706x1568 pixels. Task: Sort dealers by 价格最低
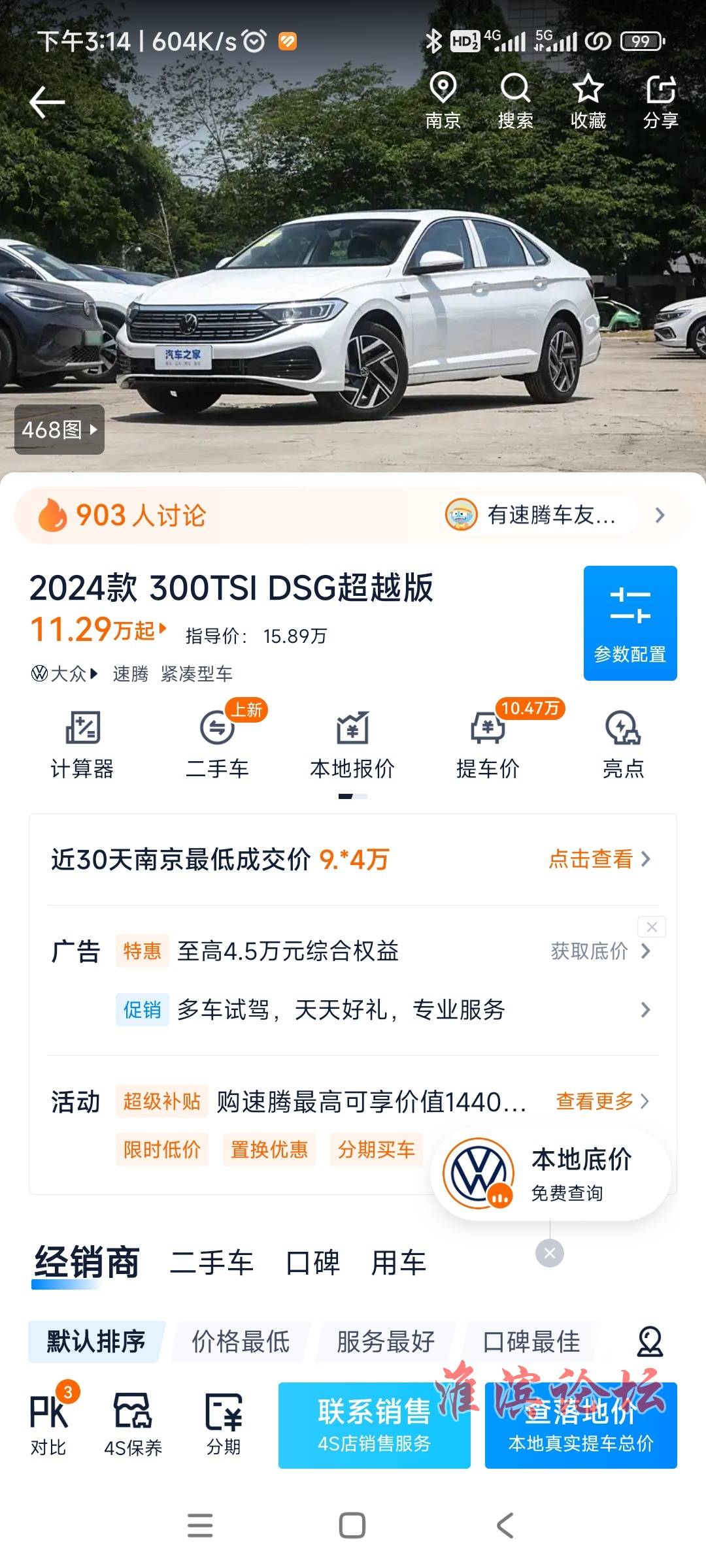tap(241, 1342)
